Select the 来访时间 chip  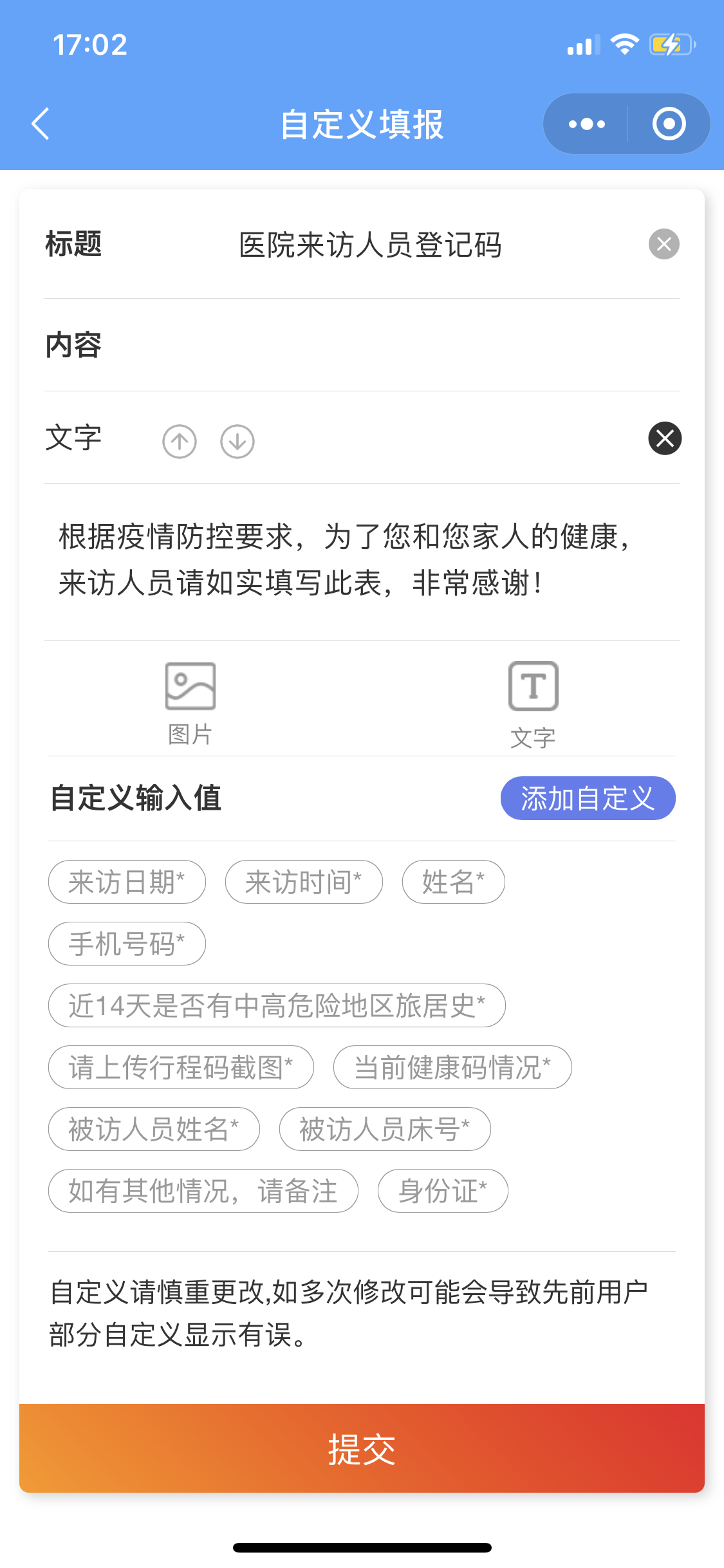(304, 882)
